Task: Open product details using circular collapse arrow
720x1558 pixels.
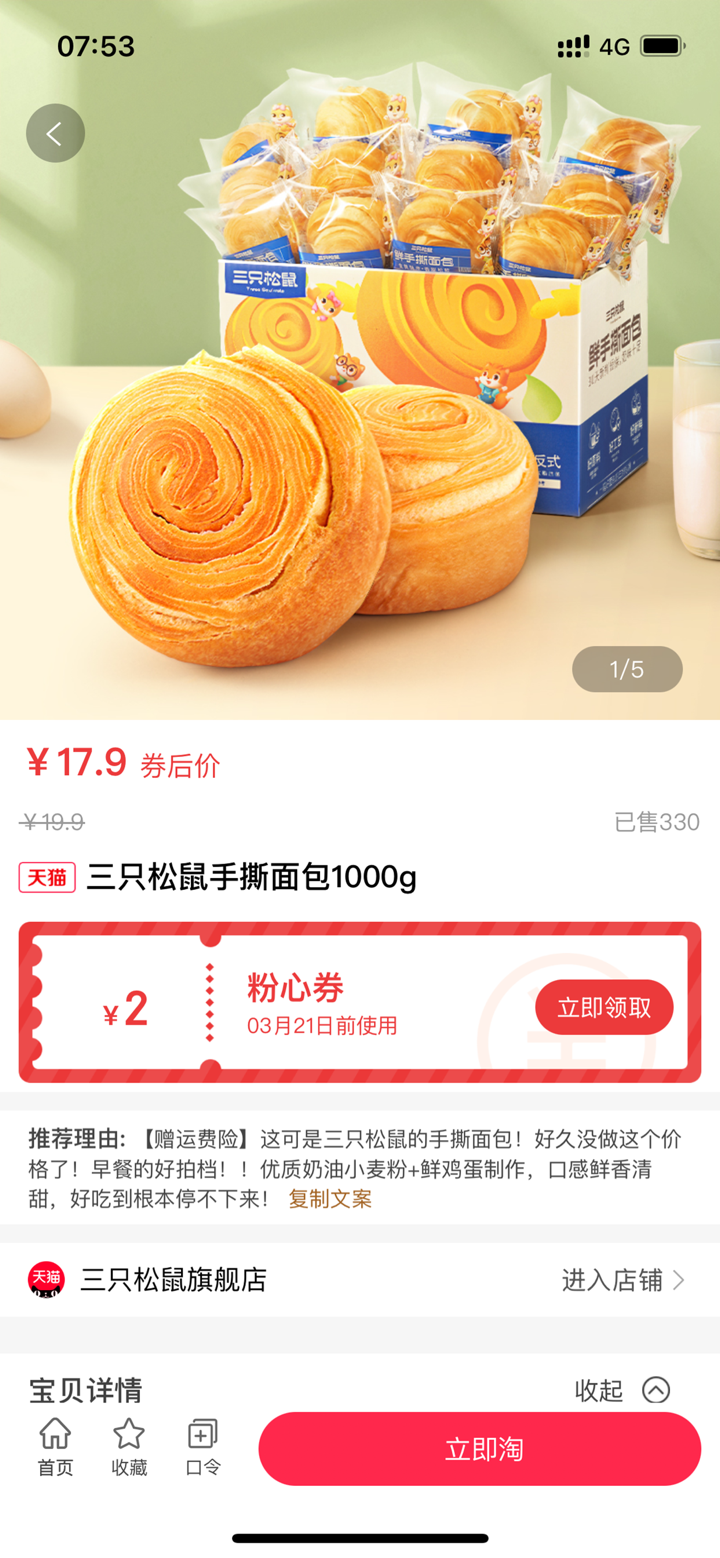Action: pos(657,1390)
